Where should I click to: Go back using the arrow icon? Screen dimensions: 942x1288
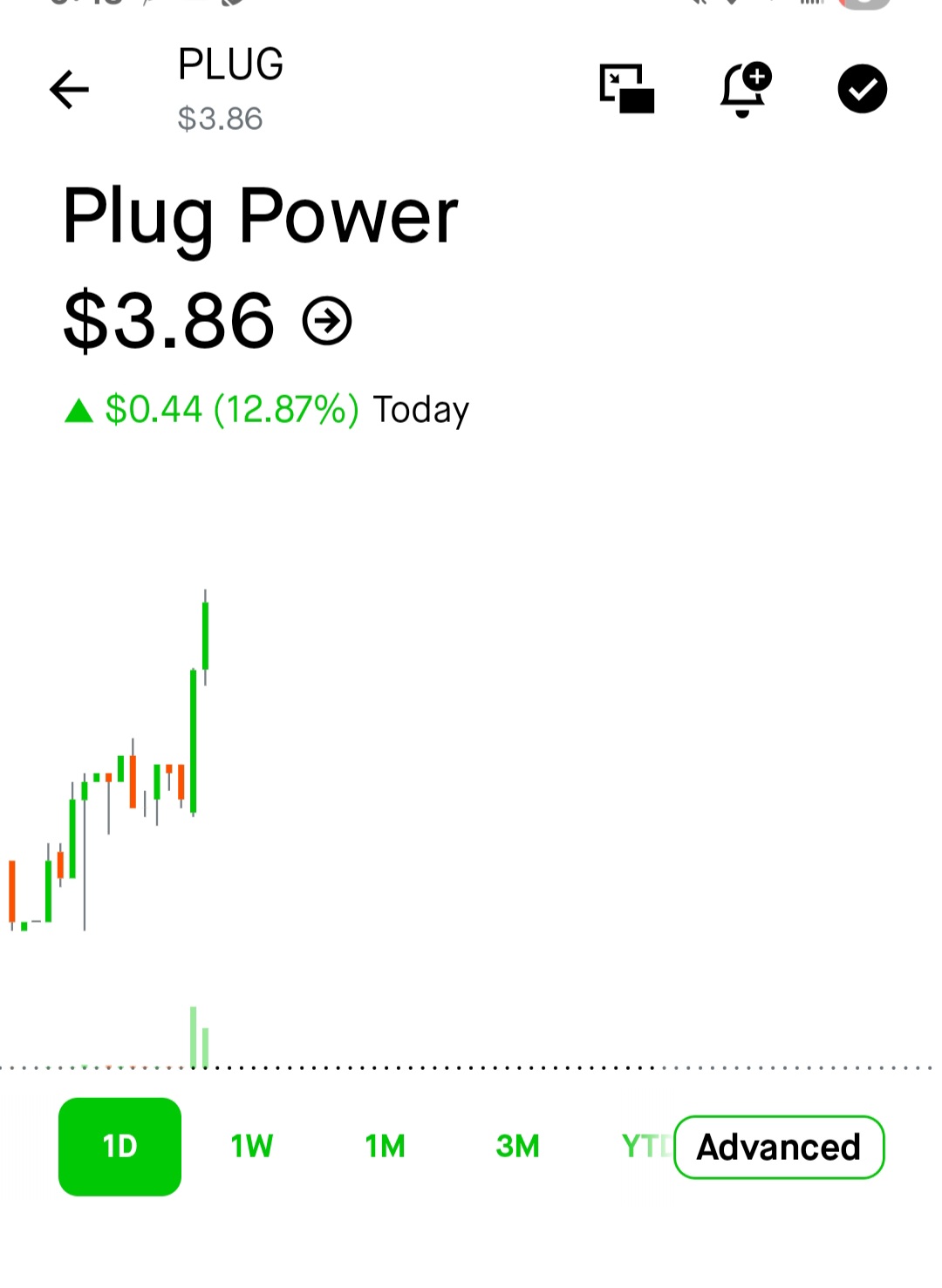click(x=70, y=90)
